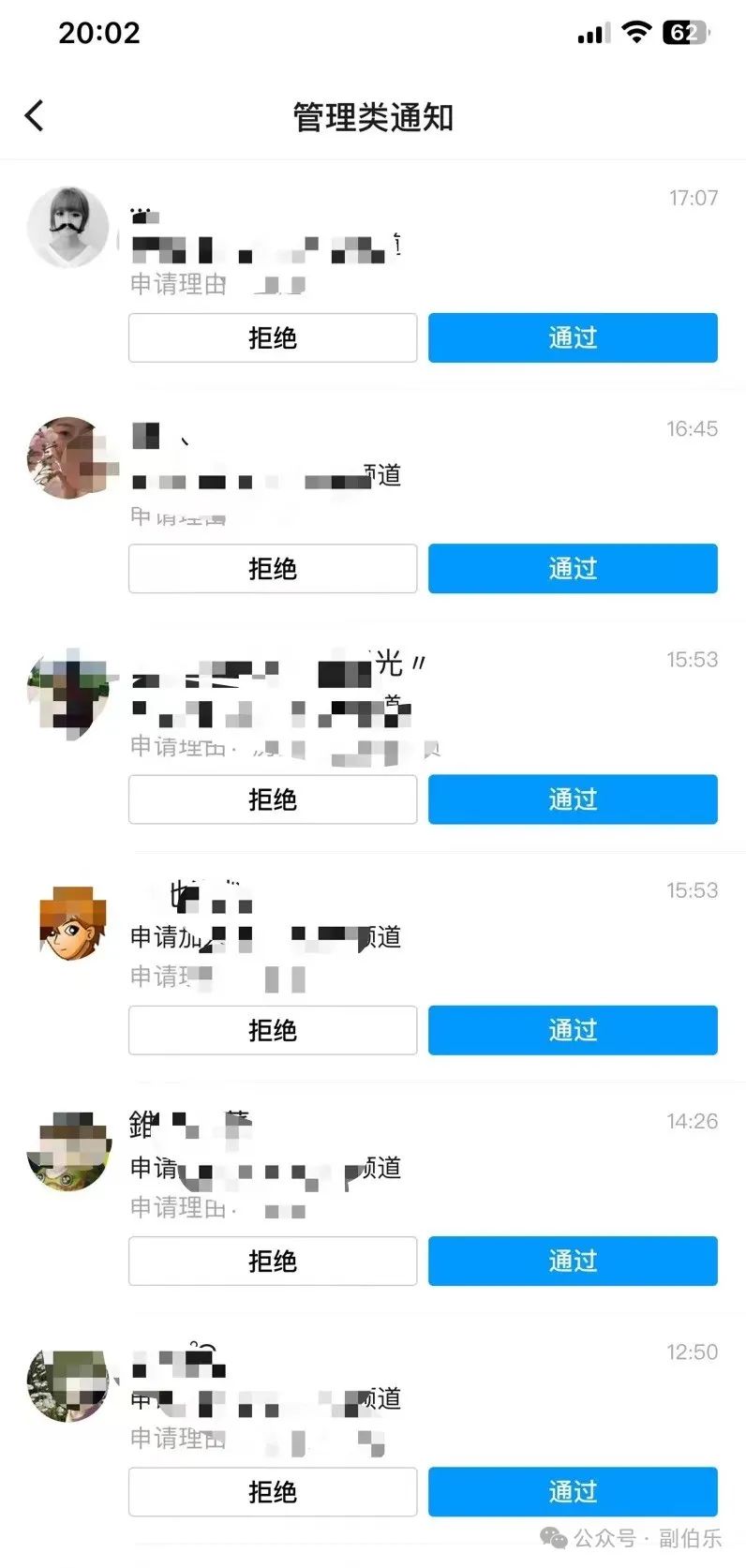This screenshot has width=746, height=1568.
Task: Reject the bottom 12:50 request
Action: coord(272,1491)
